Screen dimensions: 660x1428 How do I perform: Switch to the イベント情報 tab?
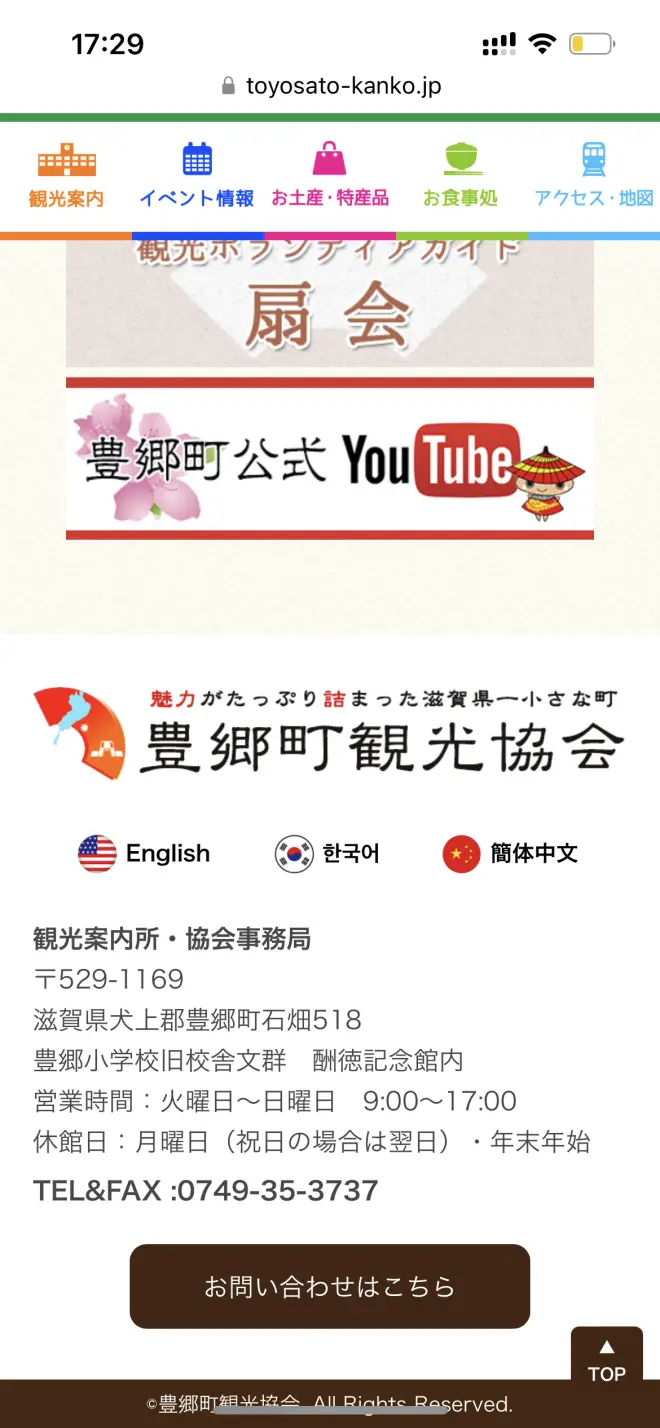(x=197, y=178)
